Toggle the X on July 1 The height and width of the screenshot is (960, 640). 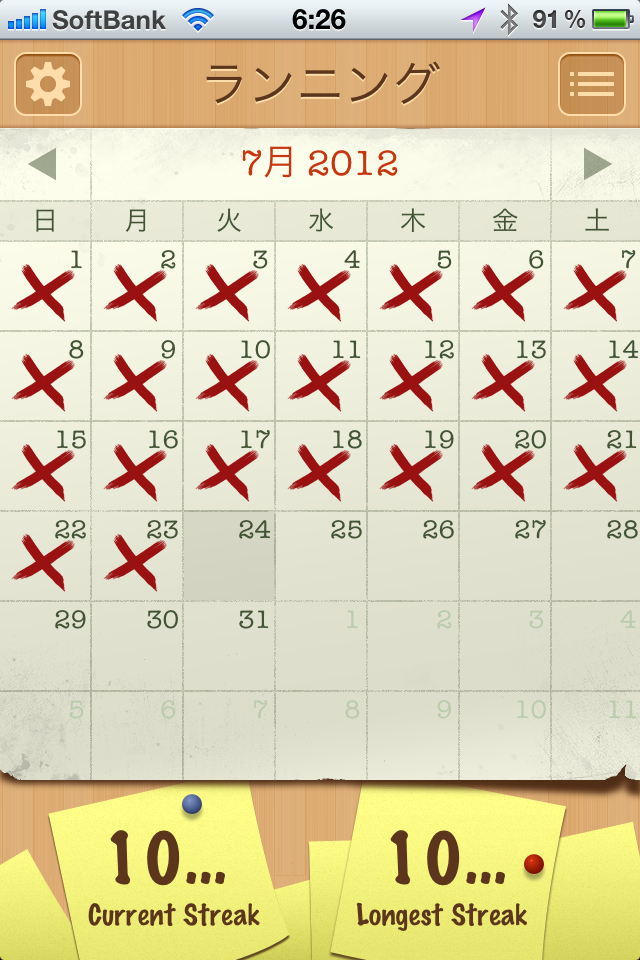(45, 287)
